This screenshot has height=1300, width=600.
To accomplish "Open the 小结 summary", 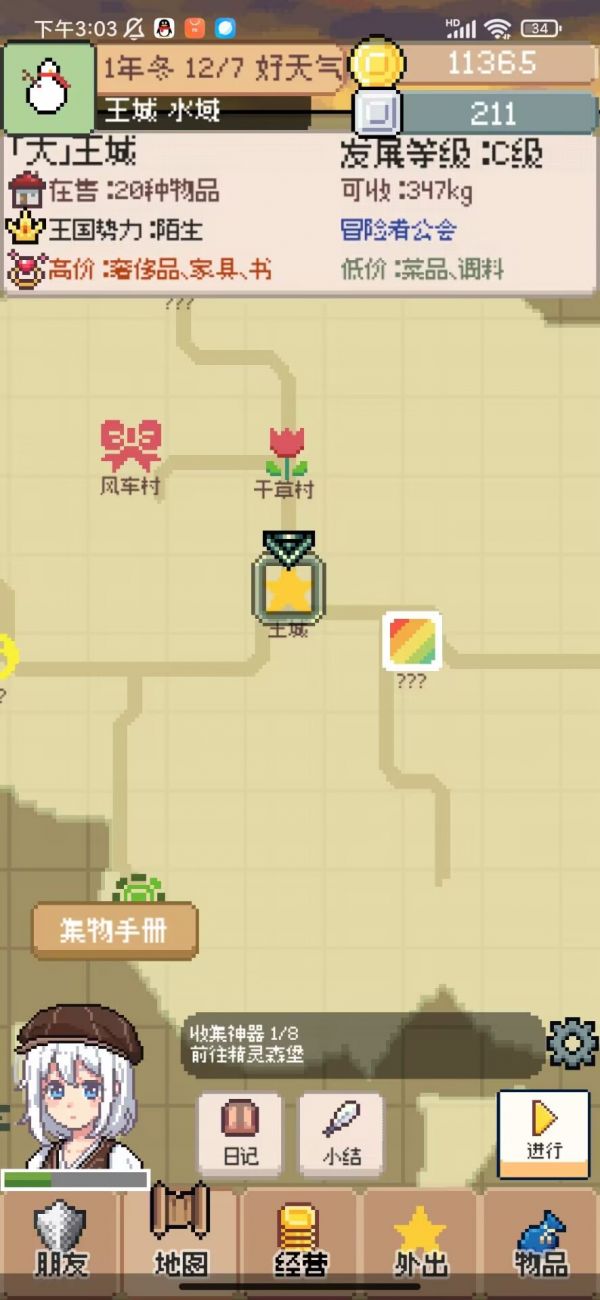I will tap(341, 1133).
